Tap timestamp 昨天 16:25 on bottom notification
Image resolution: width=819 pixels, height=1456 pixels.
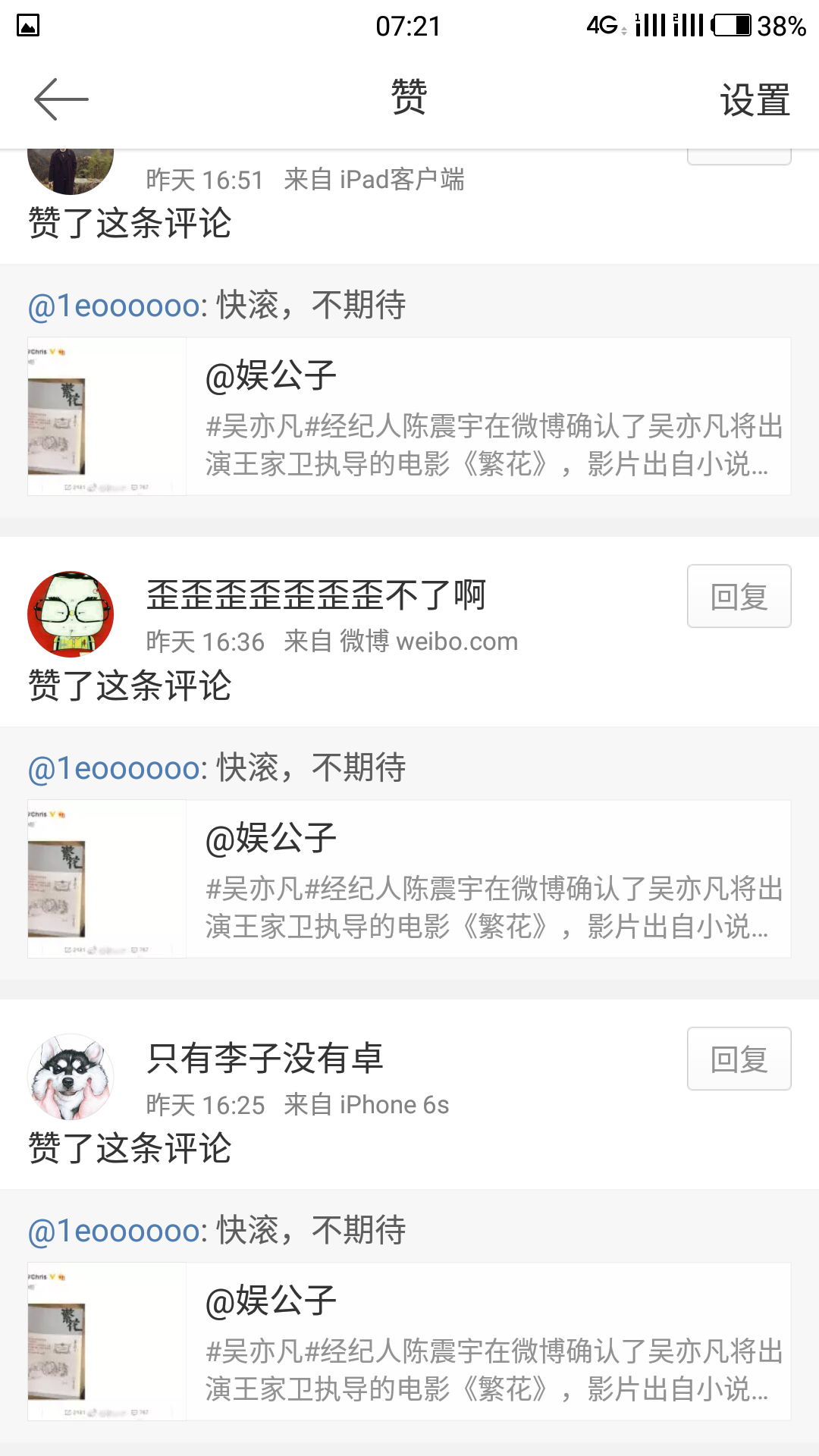tap(205, 1105)
